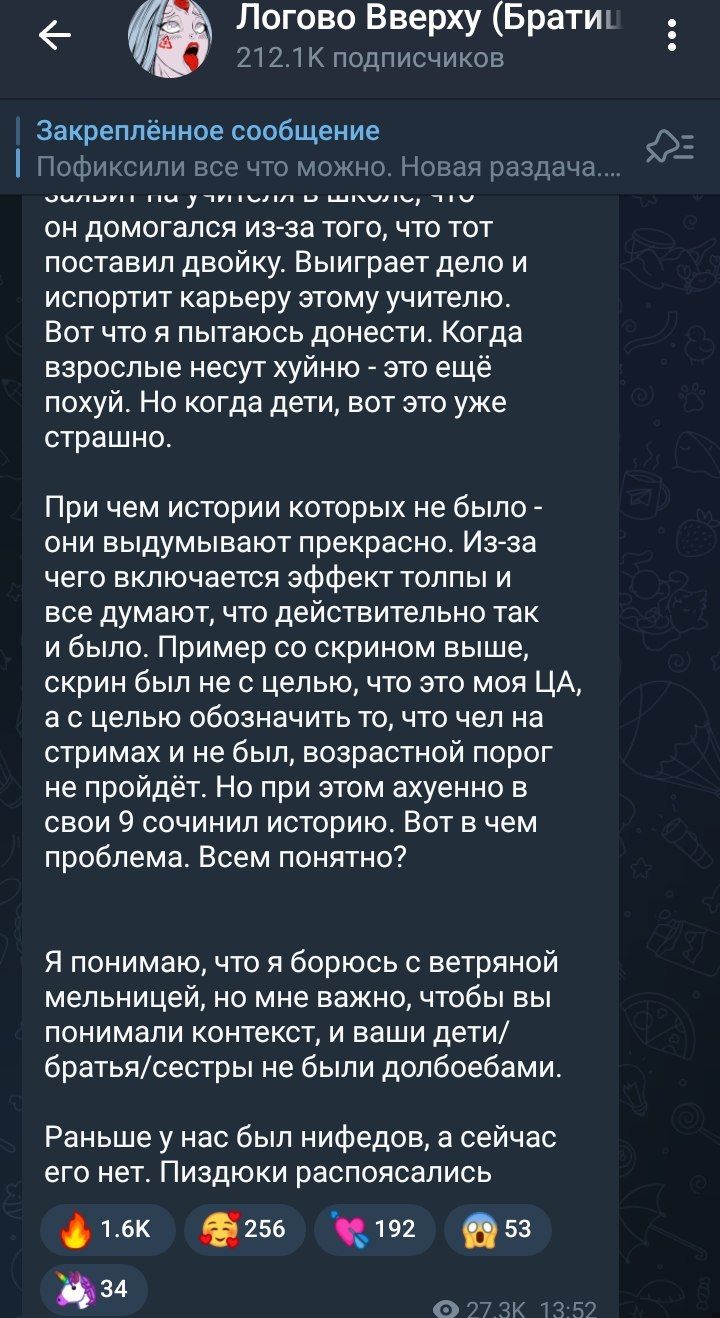720x1318 pixels.
Task: React with the fire emoji 1.6K
Action: coord(107,1229)
